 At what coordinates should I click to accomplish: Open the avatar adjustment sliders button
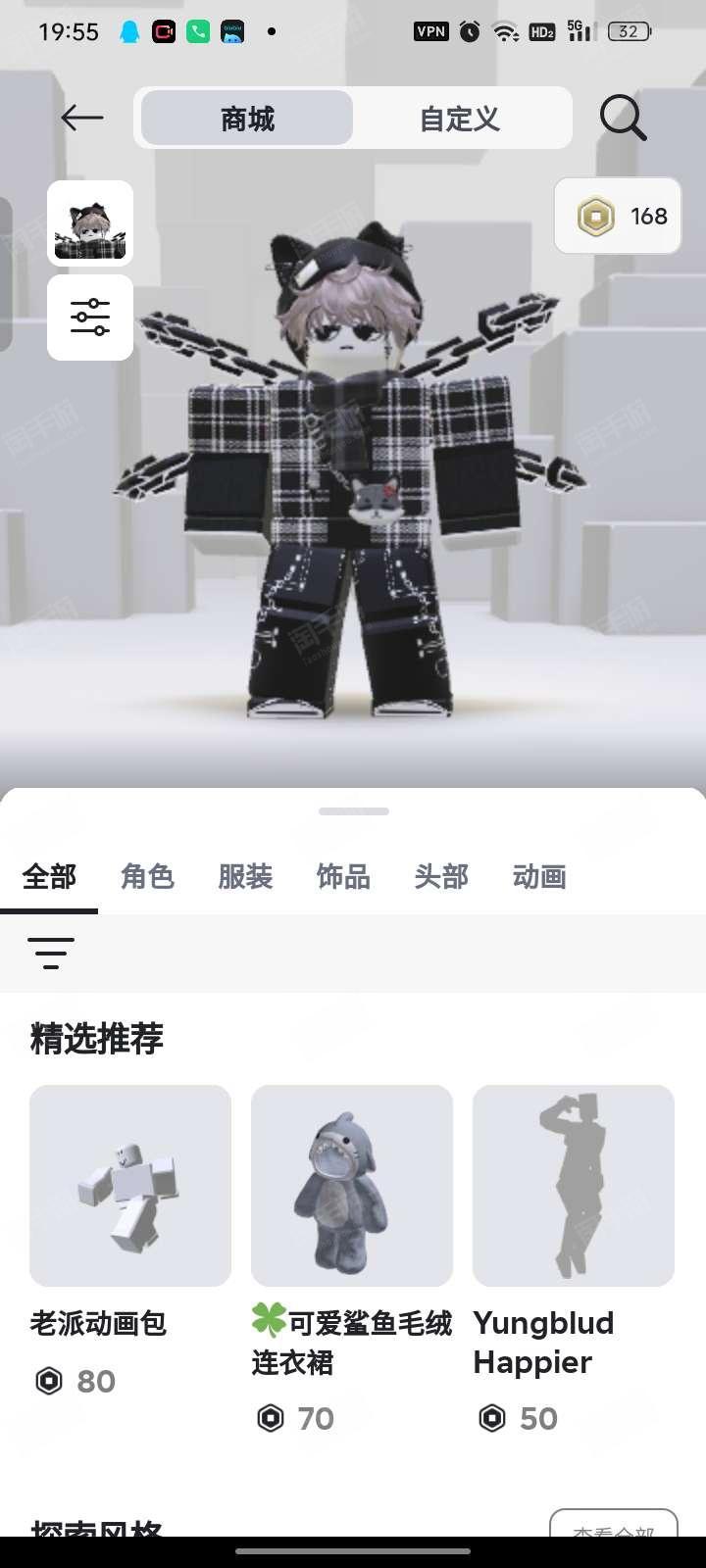tap(90, 318)
